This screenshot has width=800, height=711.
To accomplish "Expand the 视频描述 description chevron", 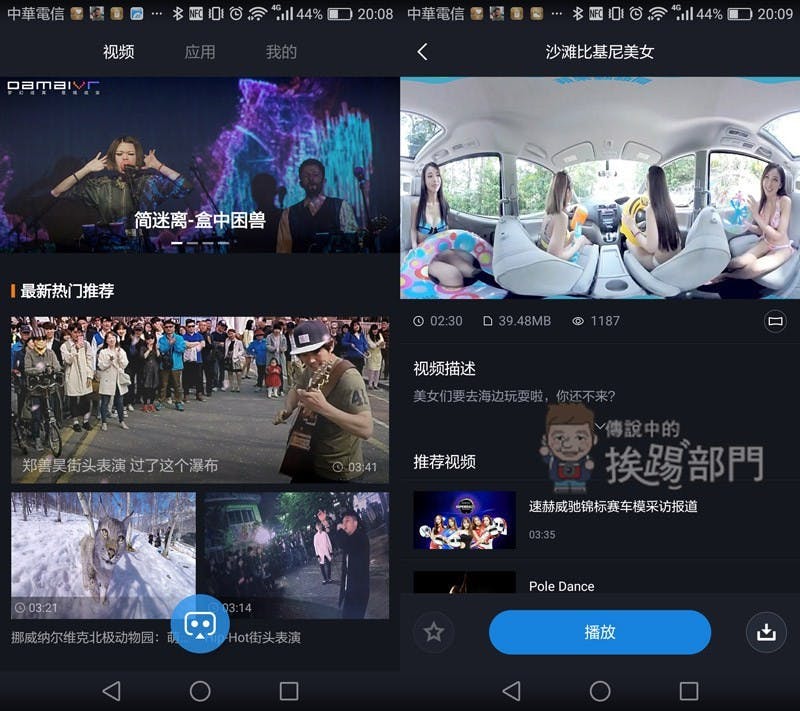I will (x=600, y=426).
